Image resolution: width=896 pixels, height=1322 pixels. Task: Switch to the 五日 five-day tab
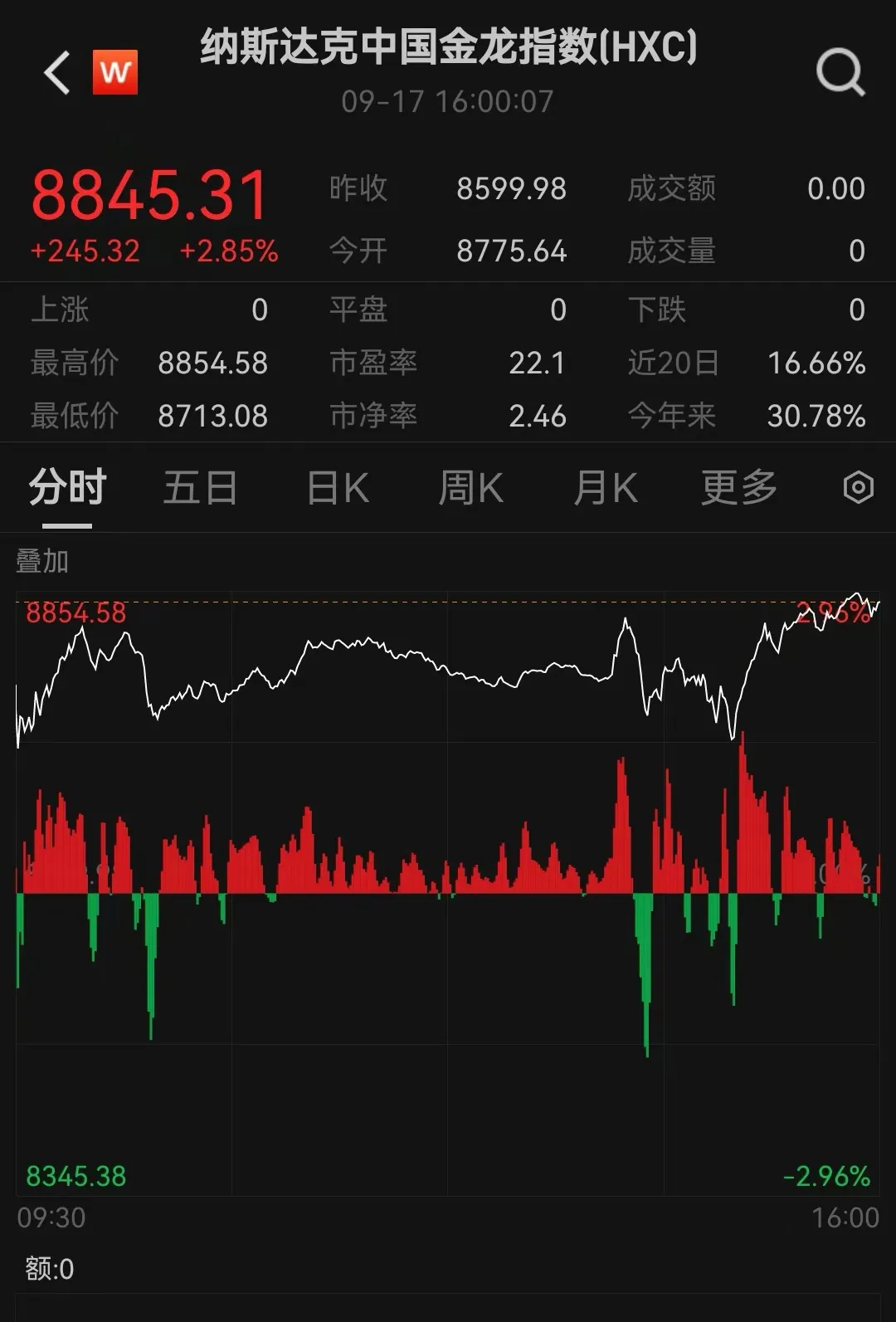pyautogui.click(x=200, y=489)
